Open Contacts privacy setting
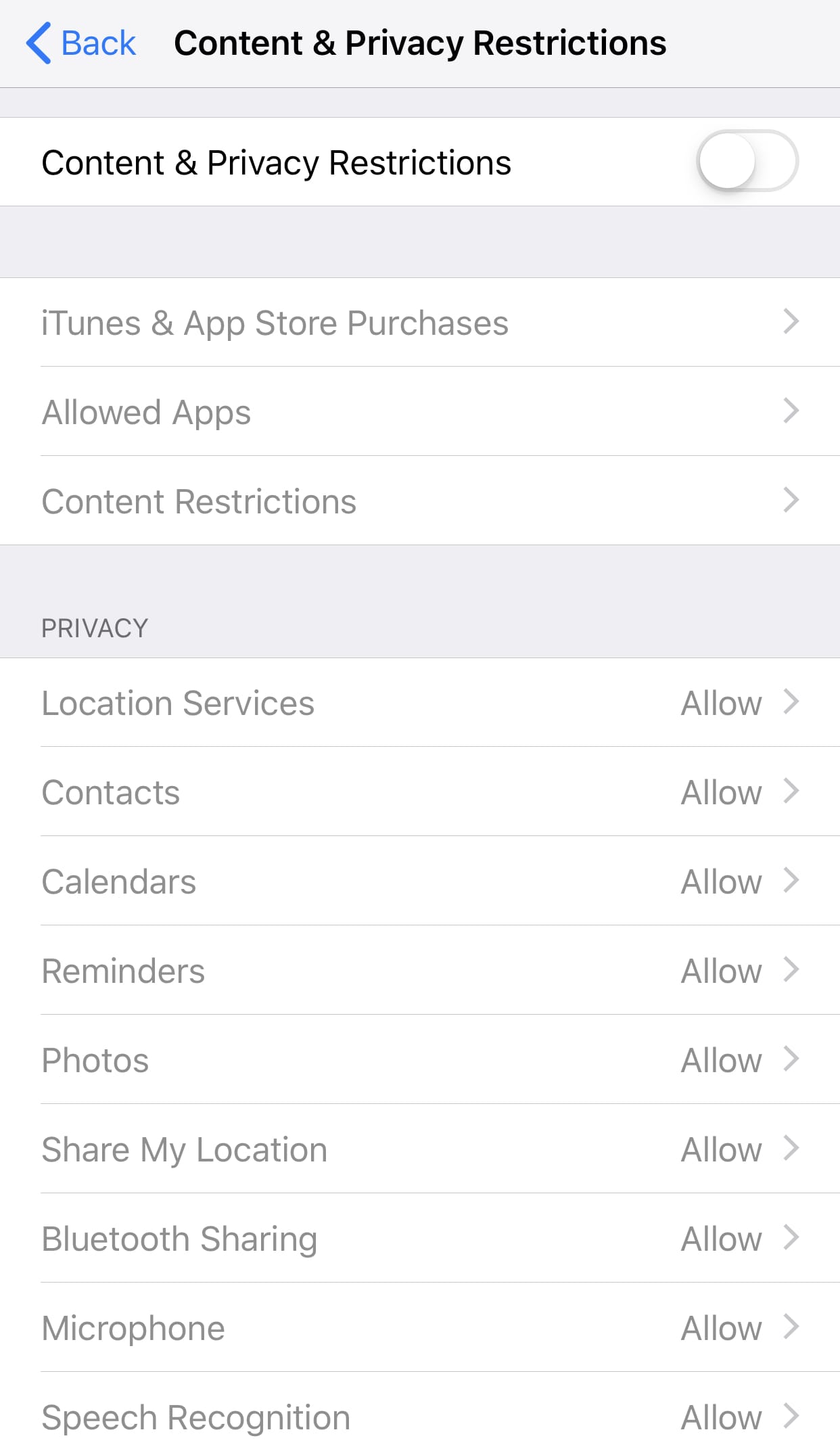This screenshot has width=840, height=1451. pyautogui.click(x=420, y=791)
